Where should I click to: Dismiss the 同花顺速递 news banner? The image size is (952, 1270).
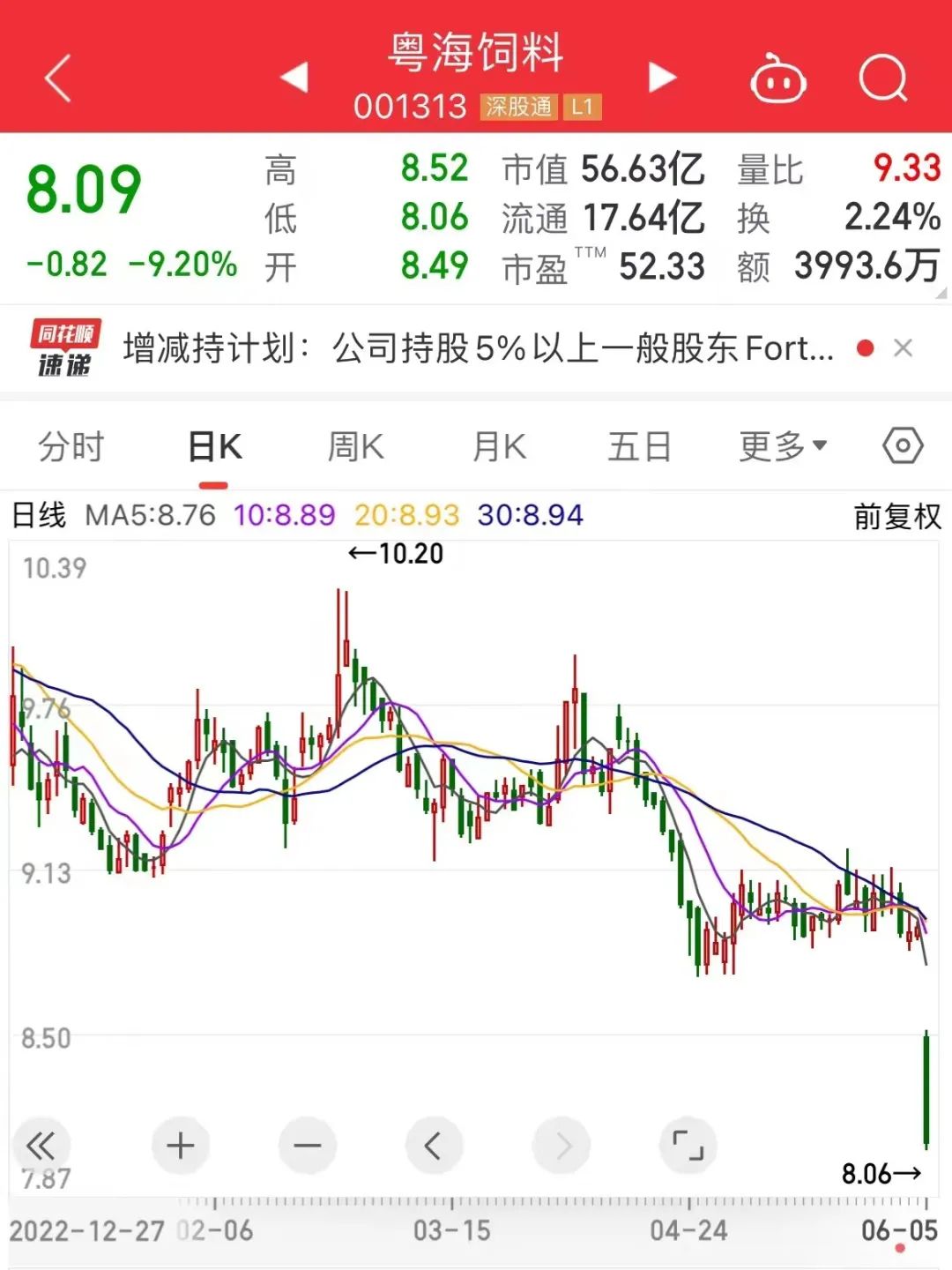[x=903, y=348]
